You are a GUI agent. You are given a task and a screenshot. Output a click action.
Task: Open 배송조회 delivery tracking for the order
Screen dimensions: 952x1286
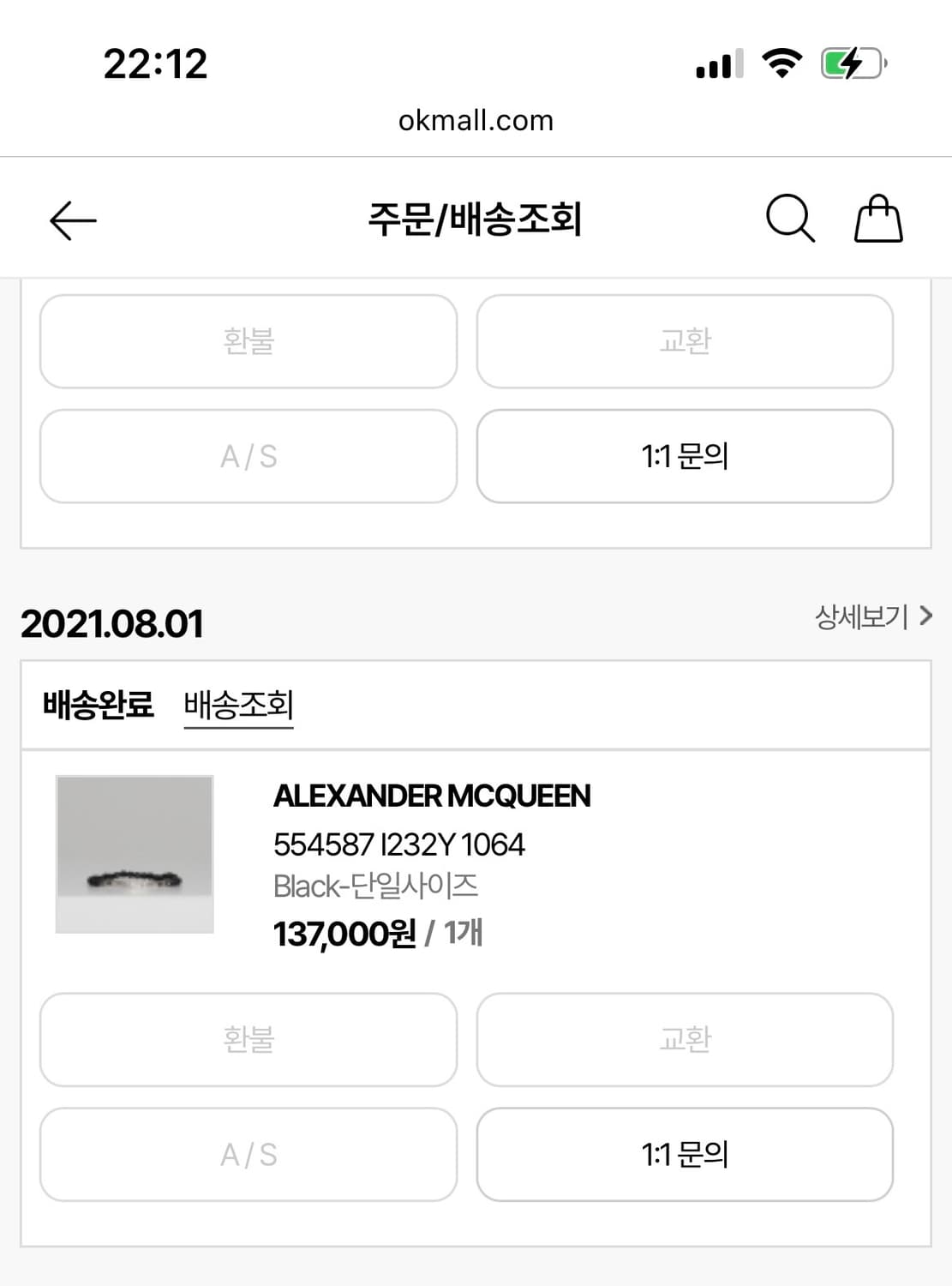[239, 705]
